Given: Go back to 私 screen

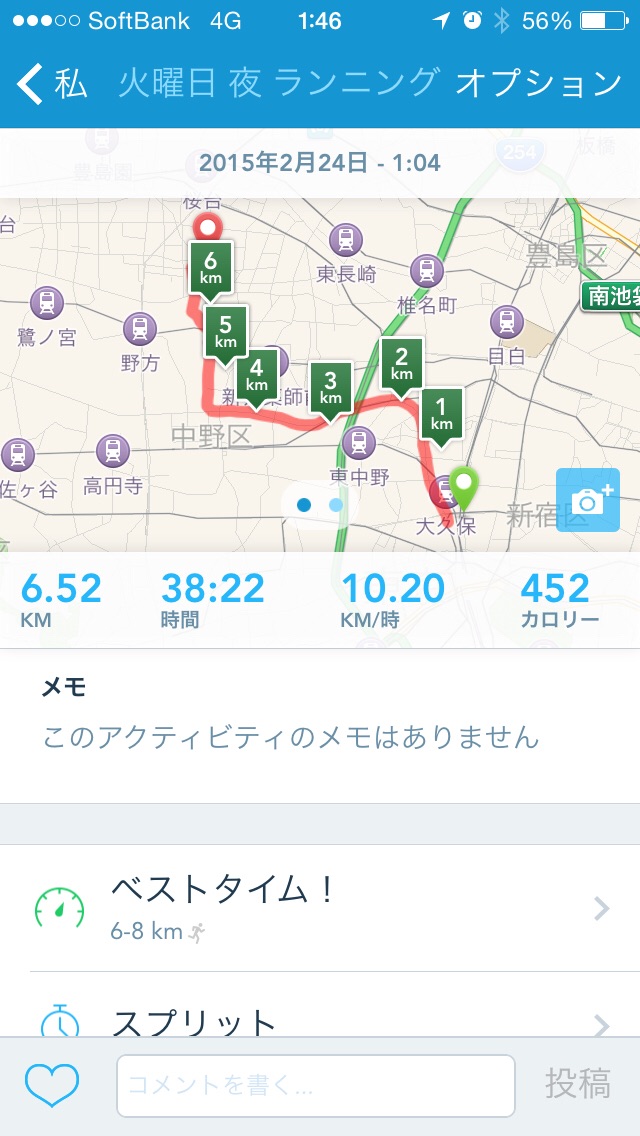Looking at the screenshot, I should point(52,84).
